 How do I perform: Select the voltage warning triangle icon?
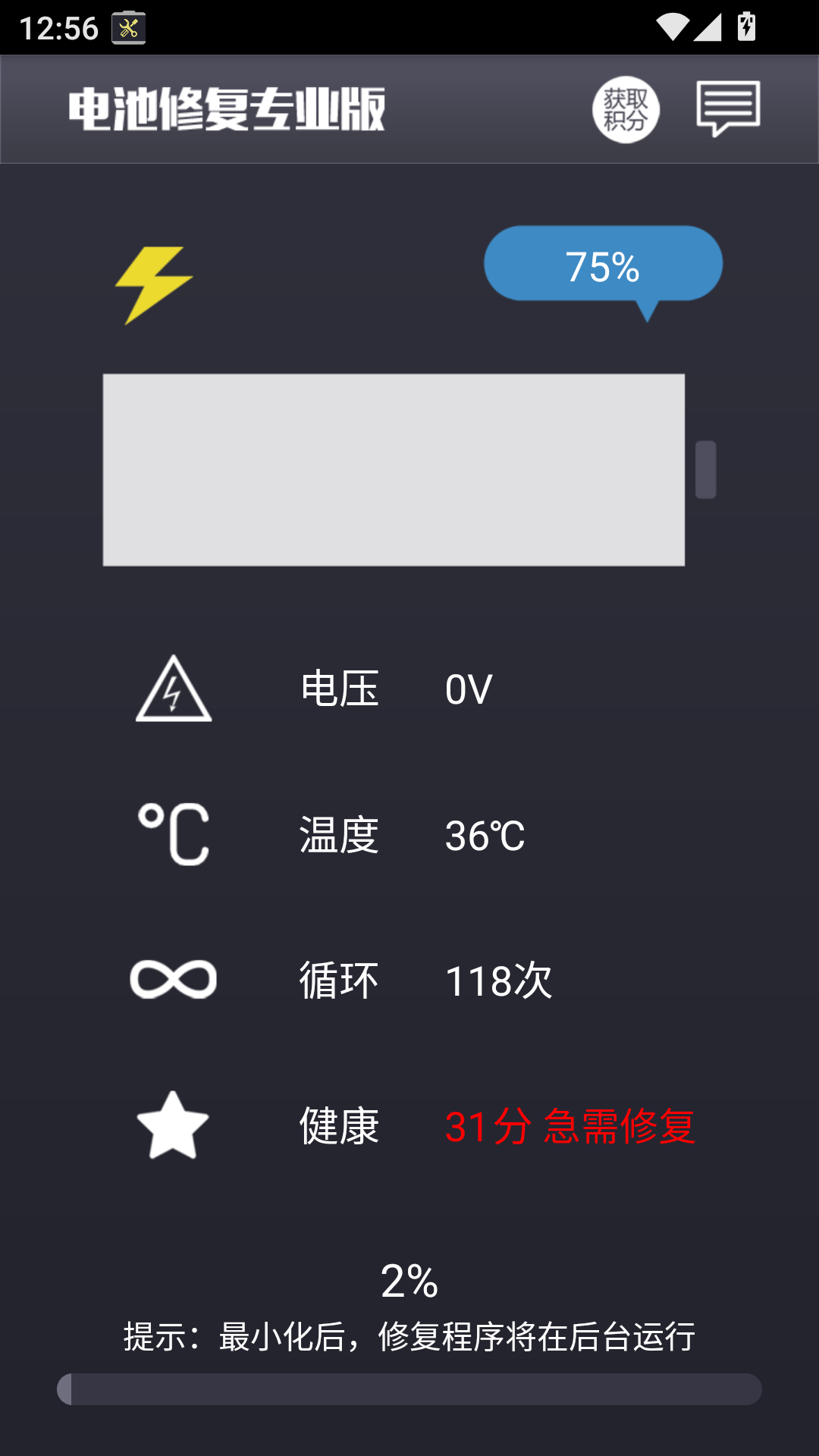coord(173,692)
